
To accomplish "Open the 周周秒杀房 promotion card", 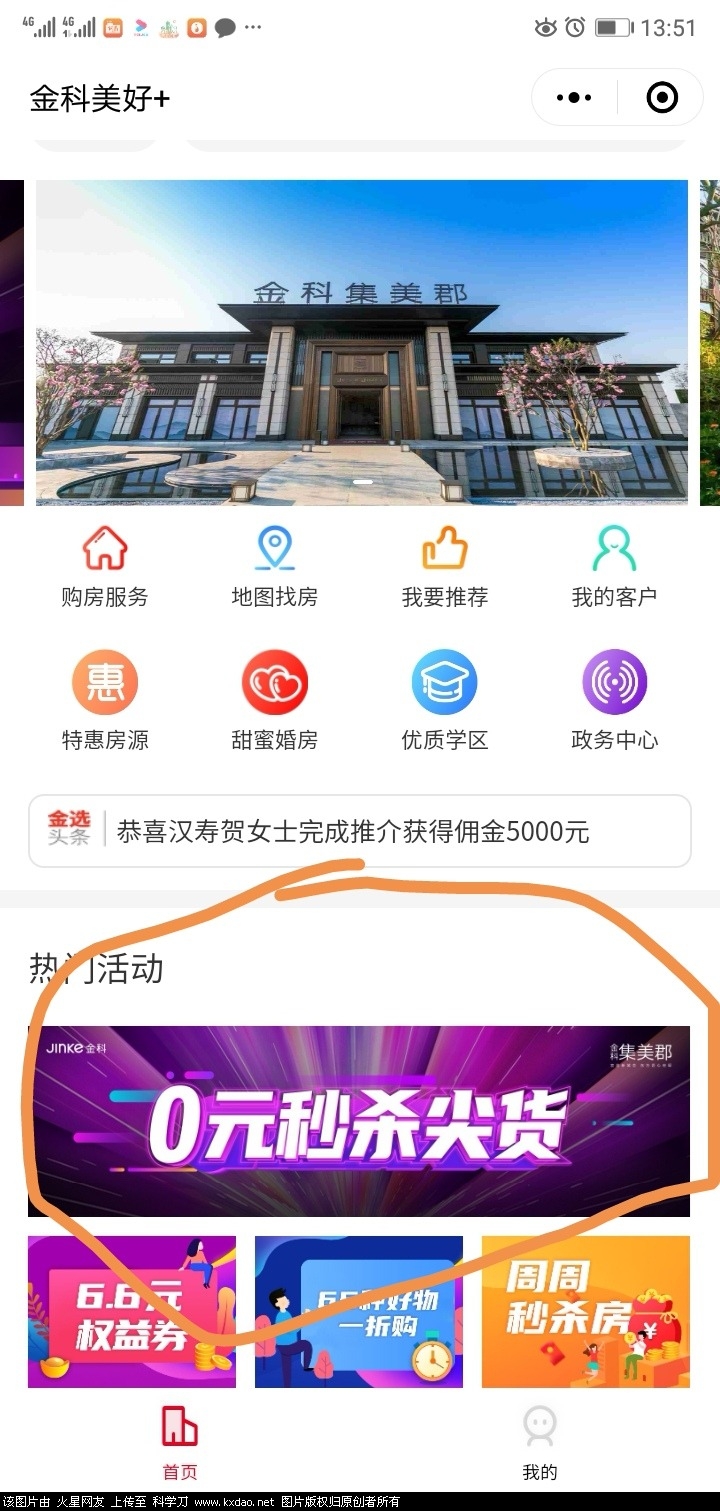I will point(586,1312).
